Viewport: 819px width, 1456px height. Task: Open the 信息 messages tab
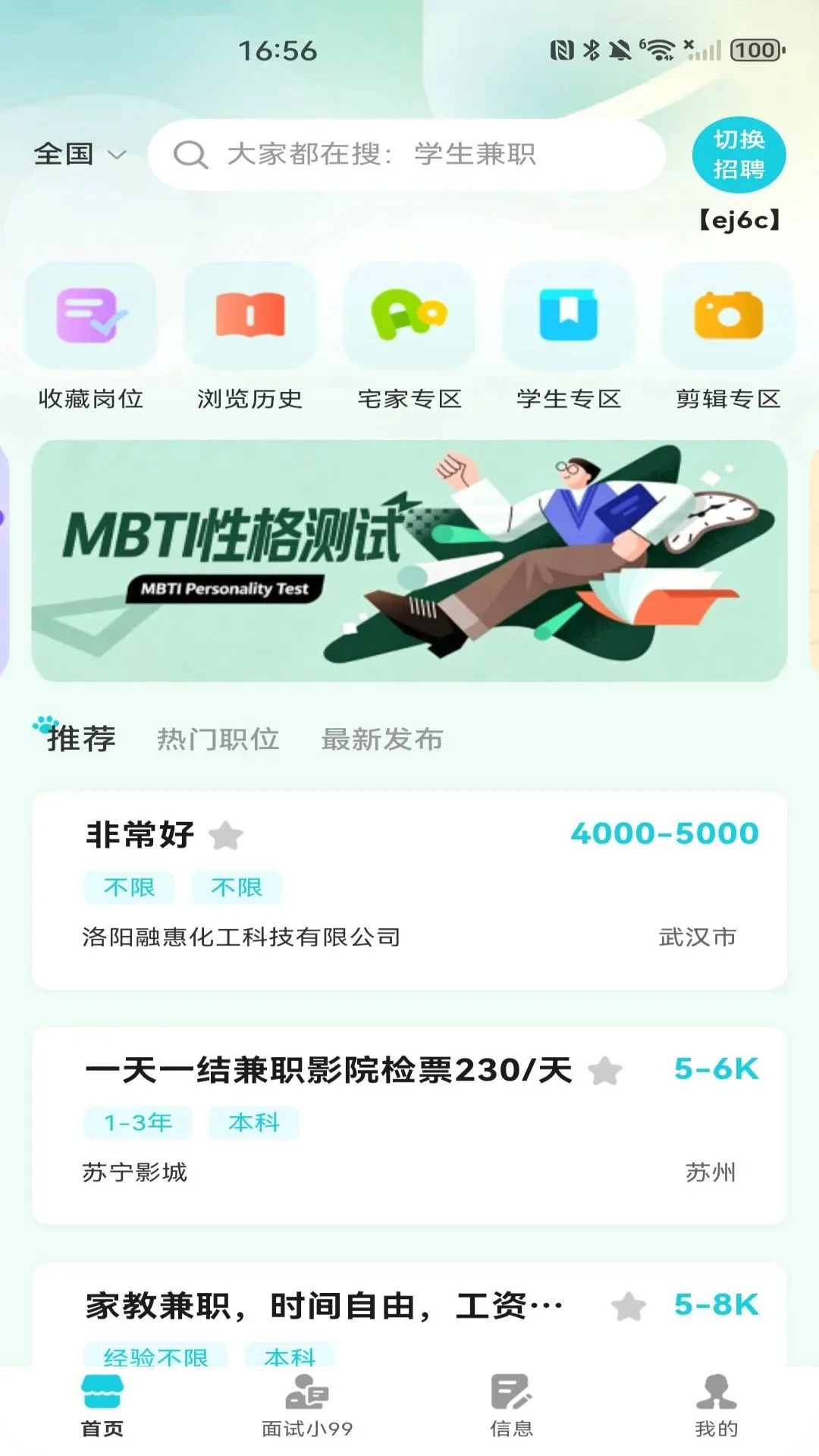pos(512,1406)
